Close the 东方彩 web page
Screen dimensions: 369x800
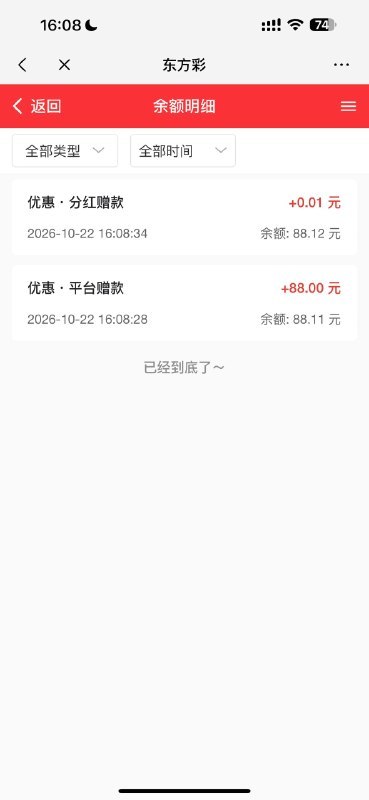[64, 65]
